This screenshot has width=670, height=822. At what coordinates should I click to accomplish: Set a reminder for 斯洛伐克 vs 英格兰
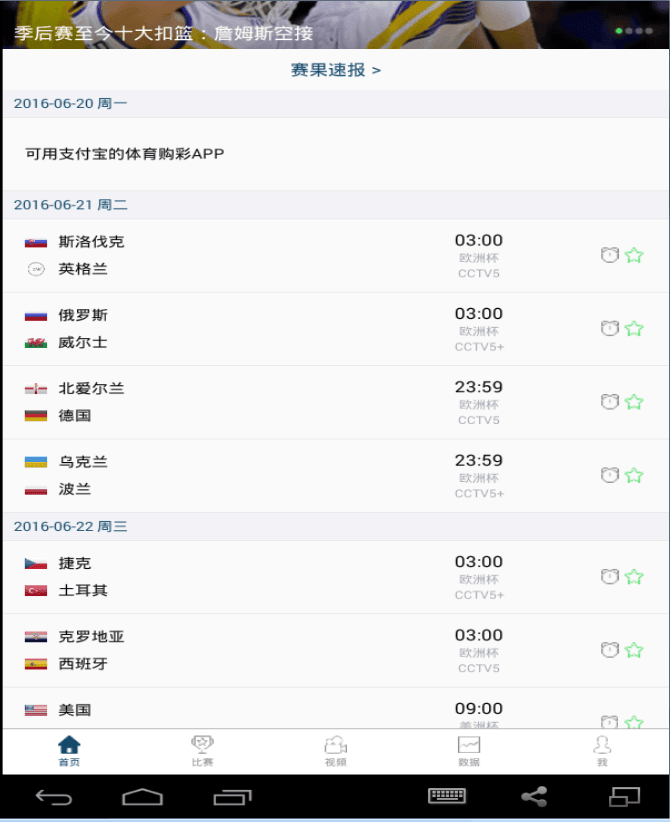[x=609, y=255]
